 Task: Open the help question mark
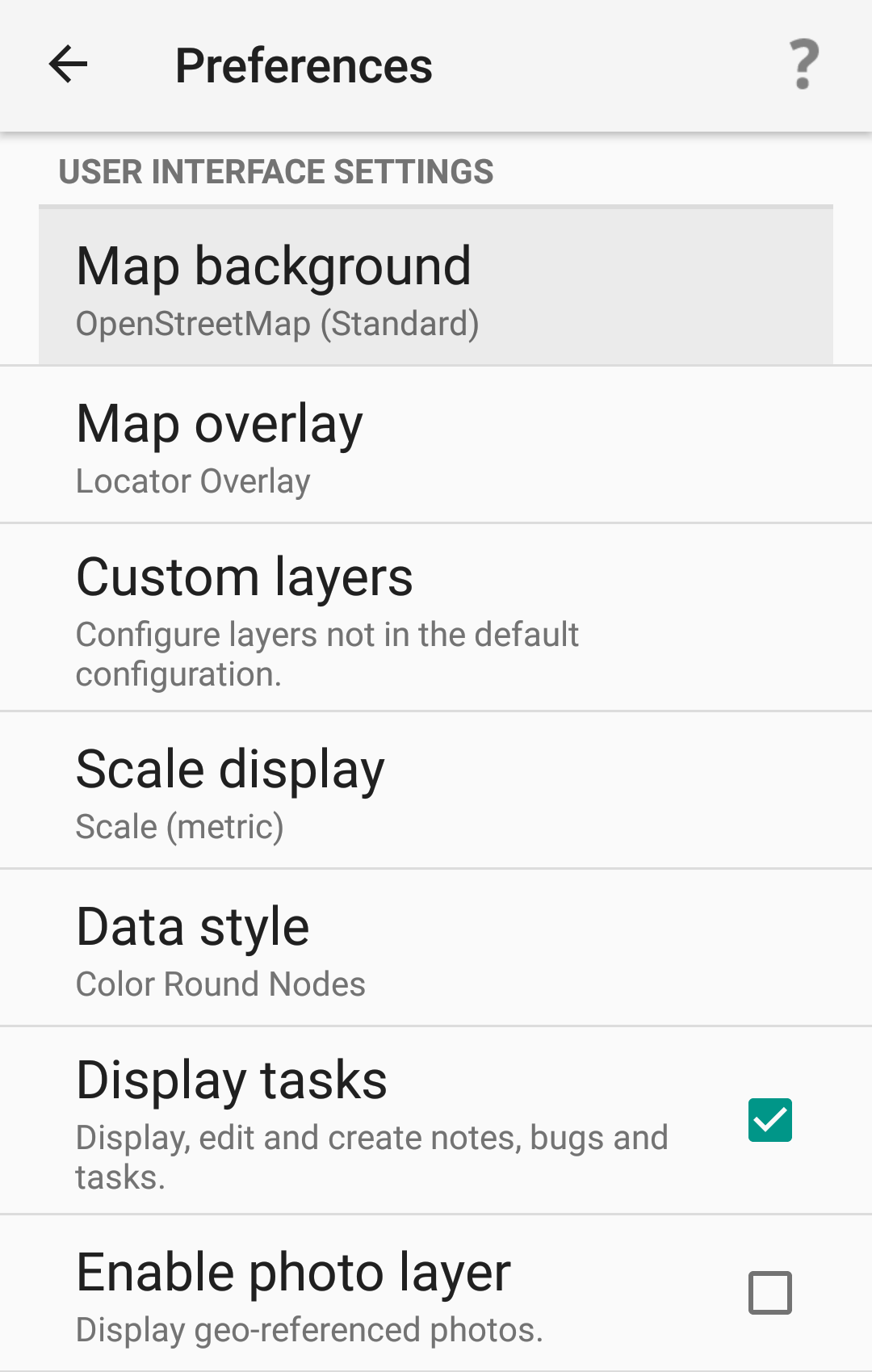pyautogui.click(x=803, y=65)
